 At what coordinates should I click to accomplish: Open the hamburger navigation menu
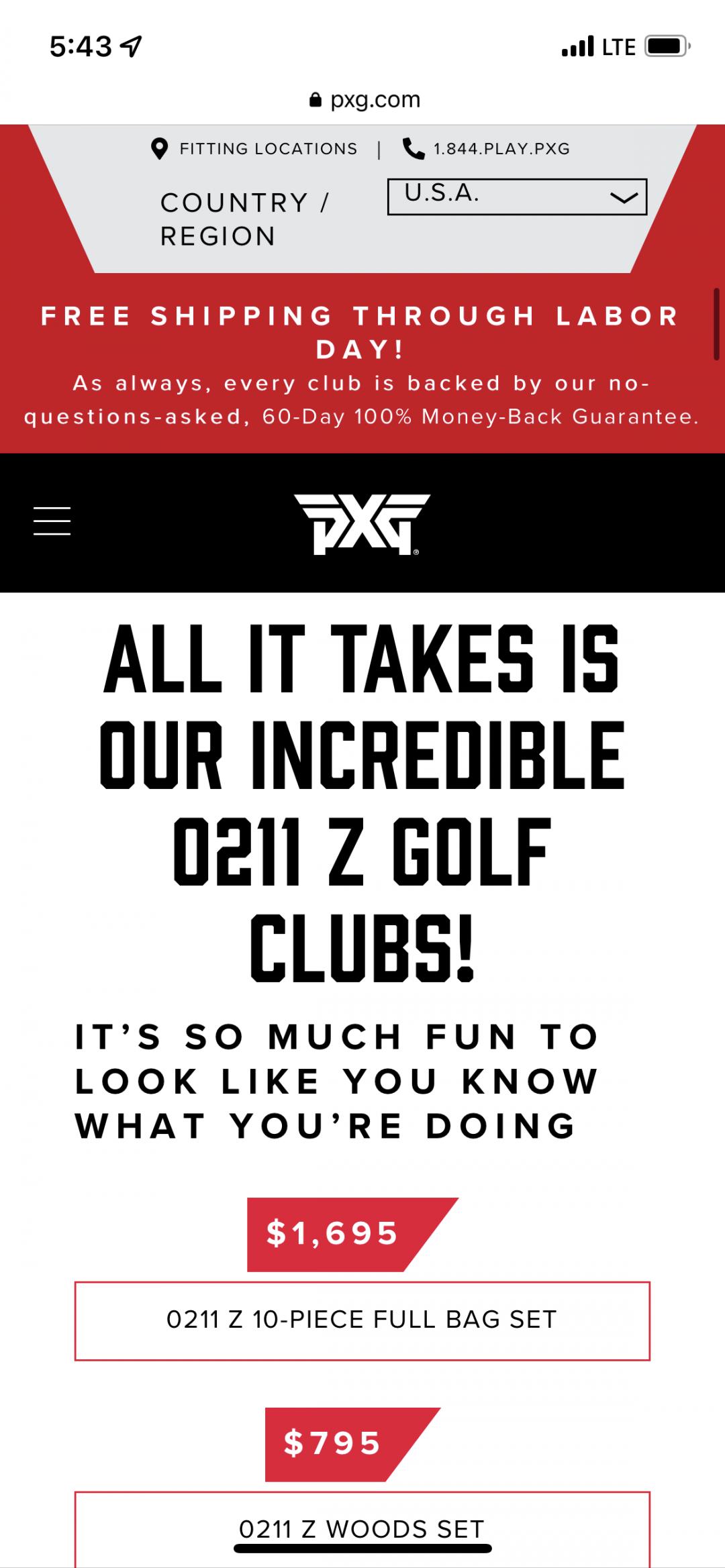point(52,521)
